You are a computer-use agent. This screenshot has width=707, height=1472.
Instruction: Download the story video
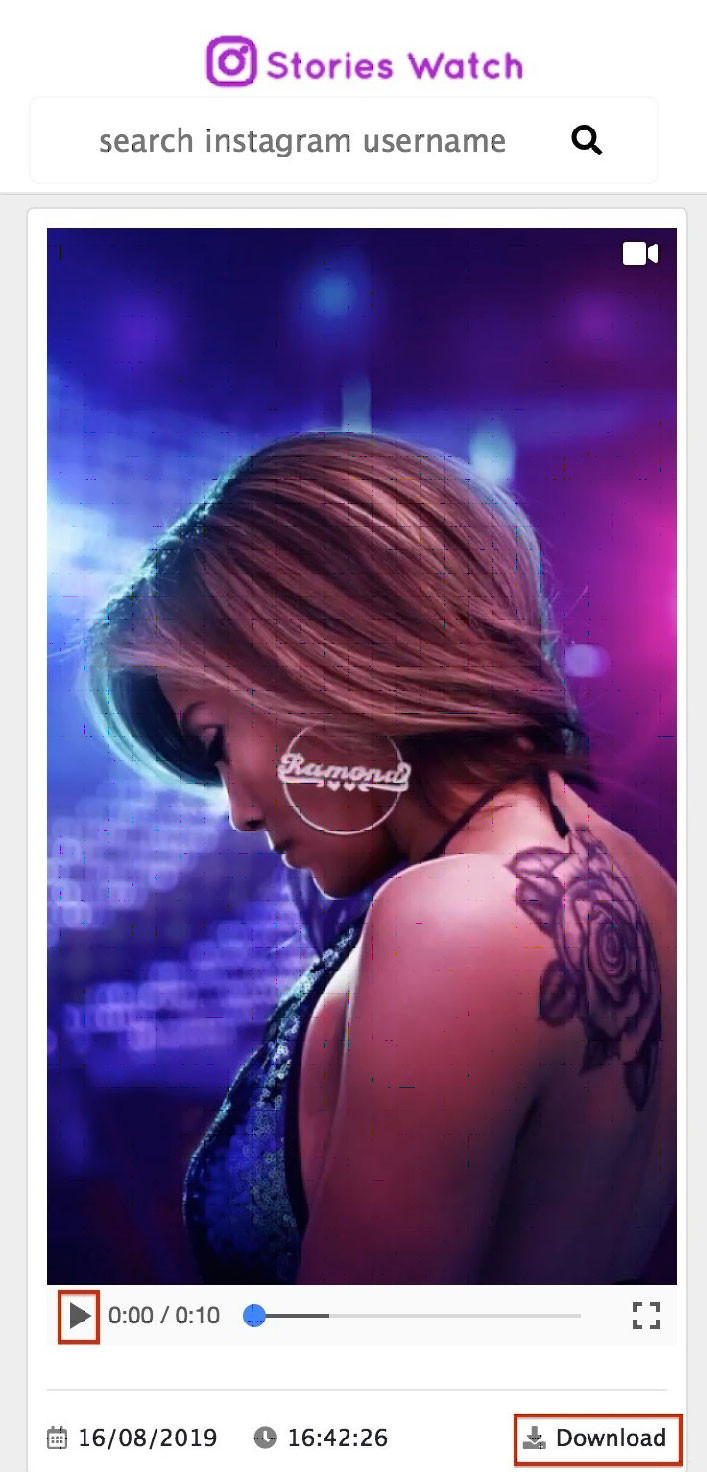point(597,1438)
